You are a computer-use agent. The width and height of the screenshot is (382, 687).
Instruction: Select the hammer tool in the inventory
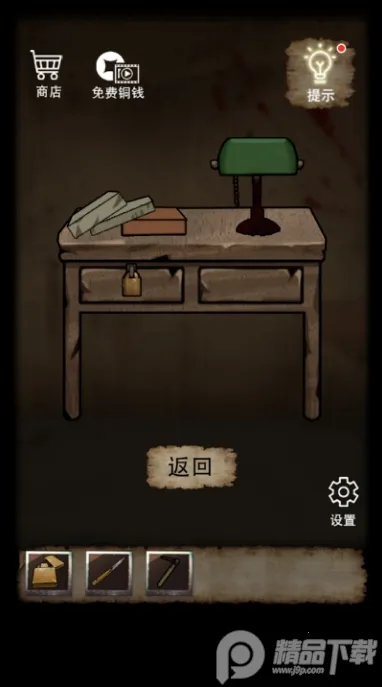169,572
